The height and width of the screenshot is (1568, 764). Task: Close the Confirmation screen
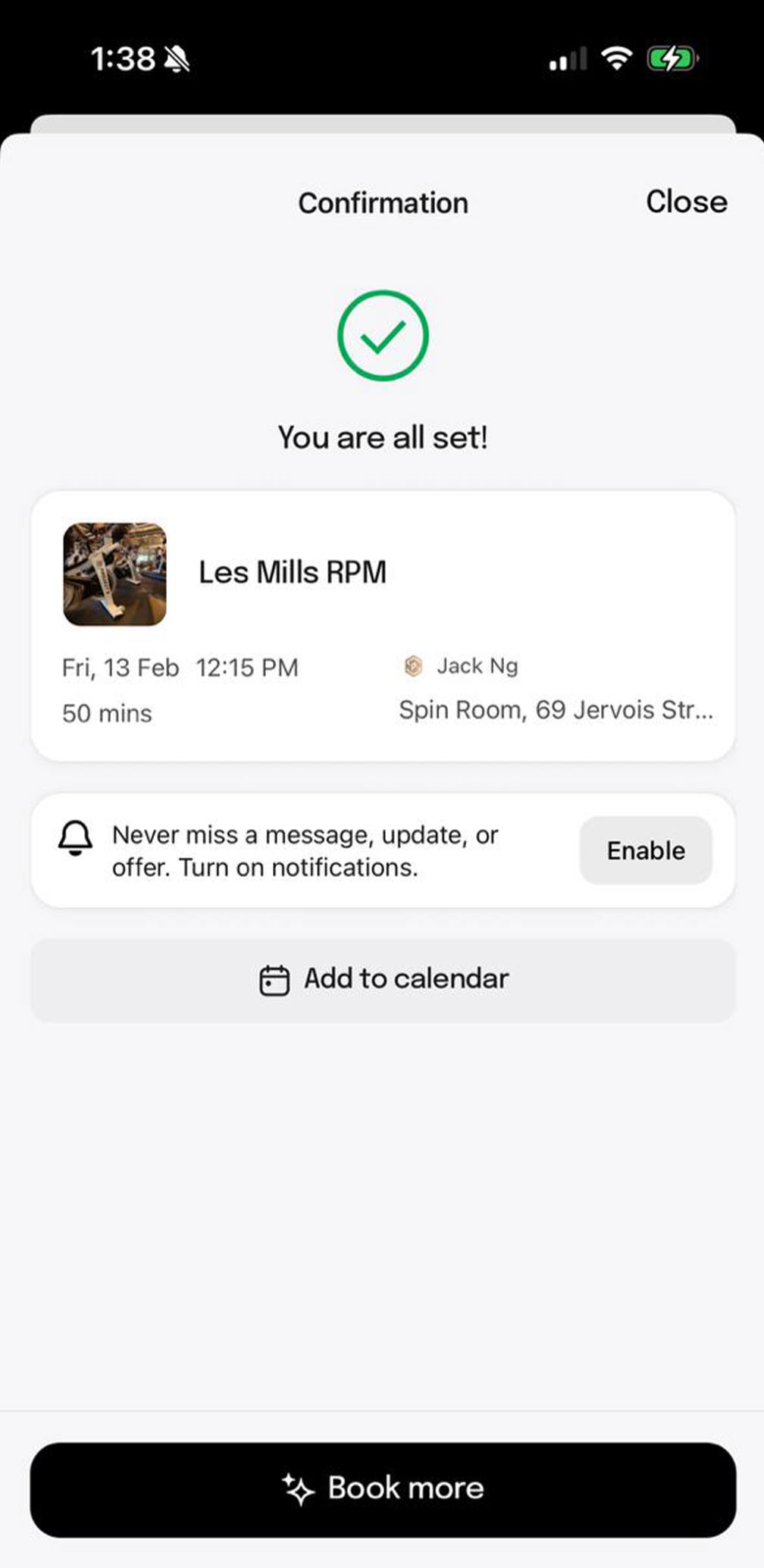pos(686,202)
